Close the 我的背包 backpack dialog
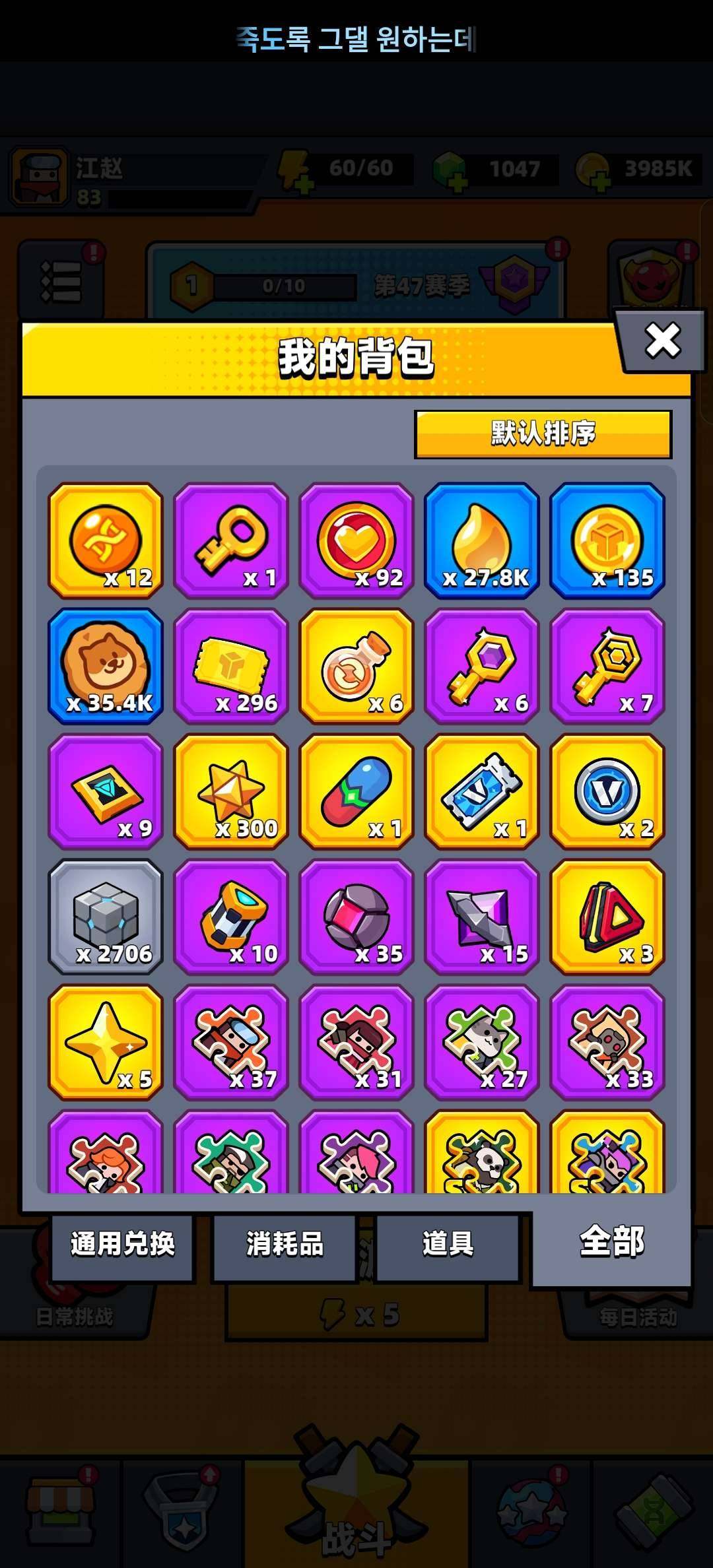The height and width of the screenshot is (1568, 713). coord(662,341)
